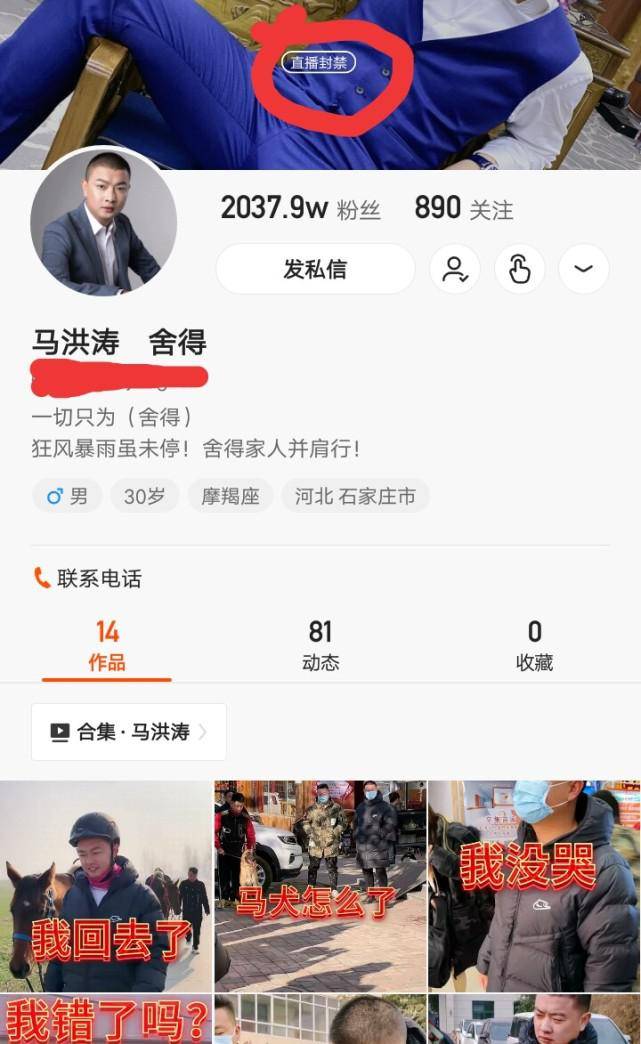The width and height of the screenshot is (641, 1044).
Task: Tap the finger poke icon
Action: click(x=520, y=269)
